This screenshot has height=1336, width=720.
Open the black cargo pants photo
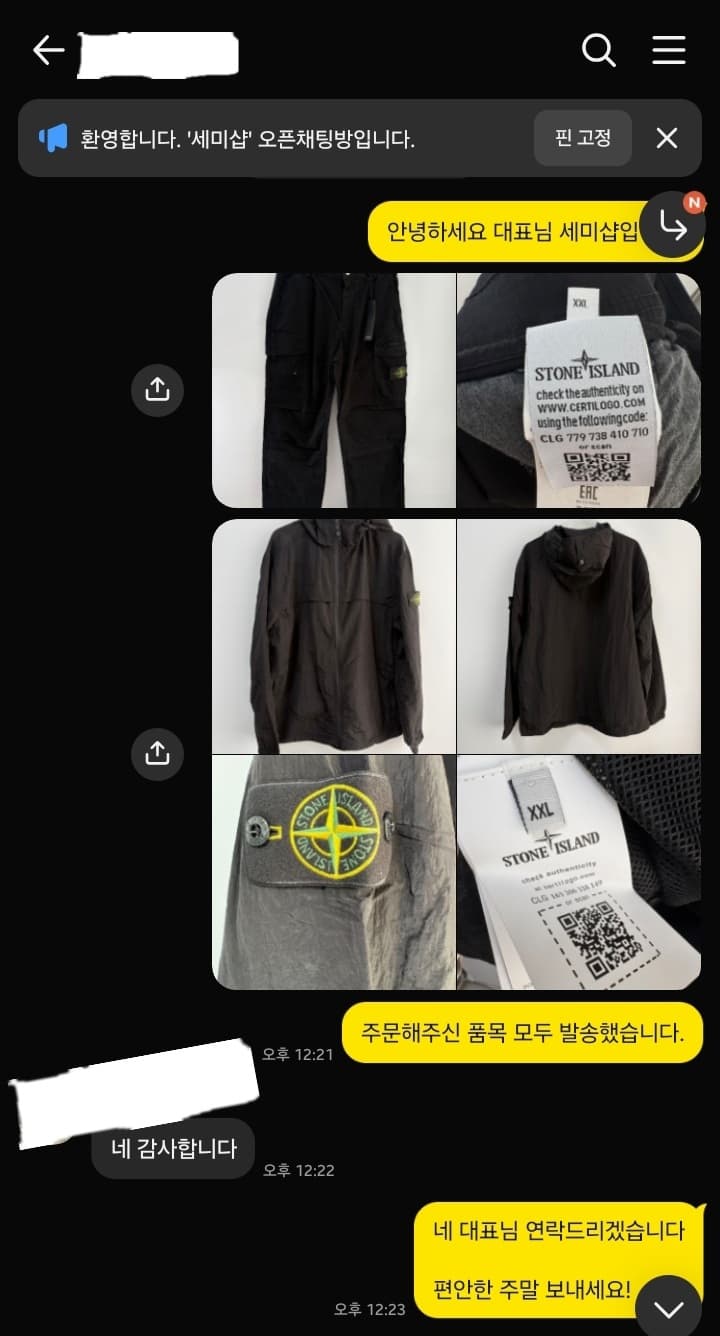point(334,390)
